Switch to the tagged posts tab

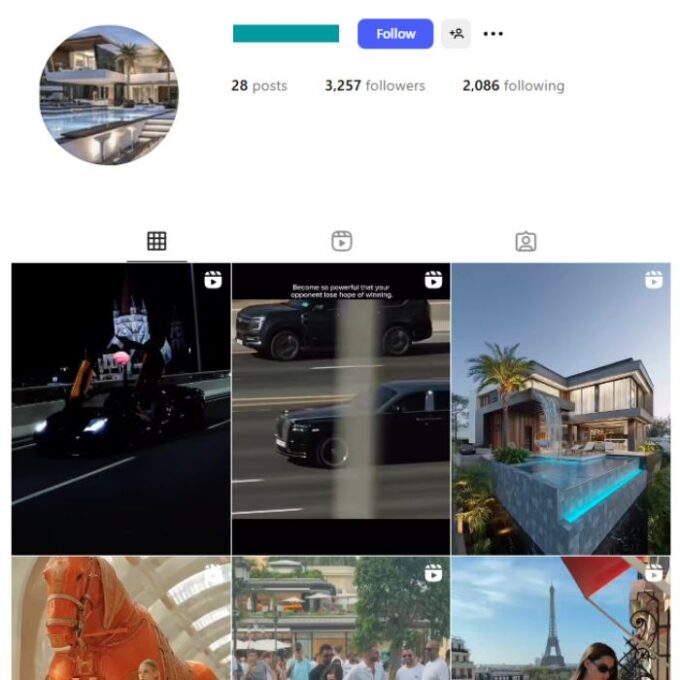coord(526,241)
